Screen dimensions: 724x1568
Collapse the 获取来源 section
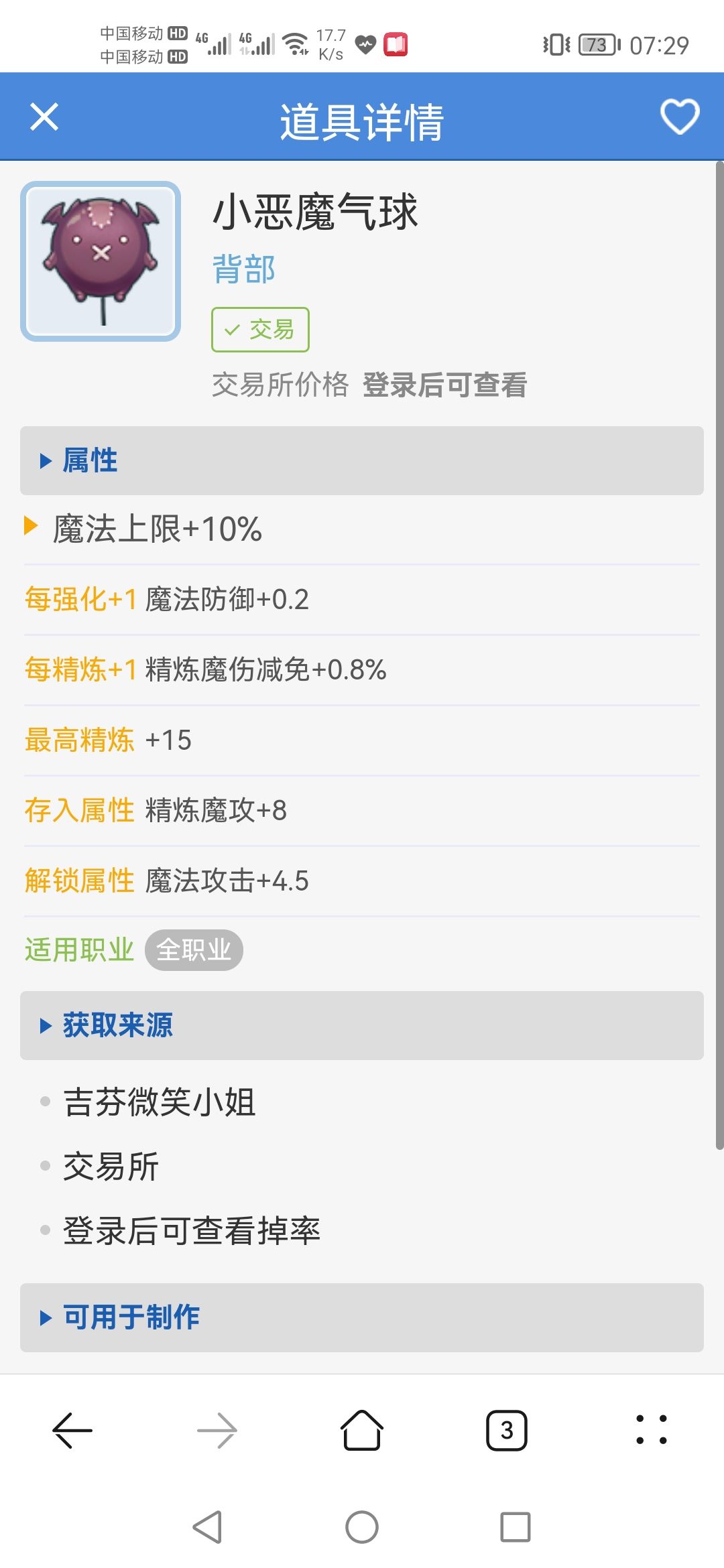[117, 1025]
